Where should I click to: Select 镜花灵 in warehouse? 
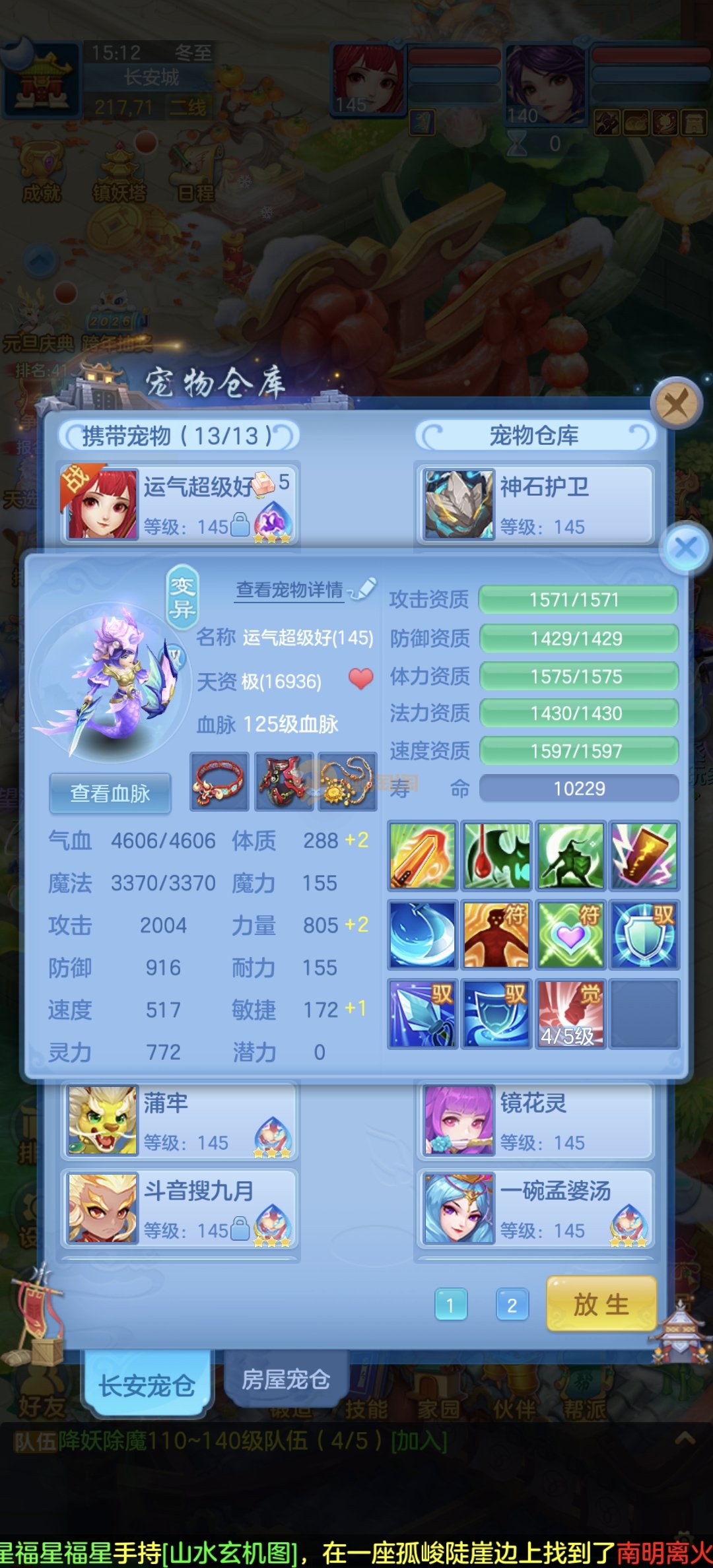535,1121
